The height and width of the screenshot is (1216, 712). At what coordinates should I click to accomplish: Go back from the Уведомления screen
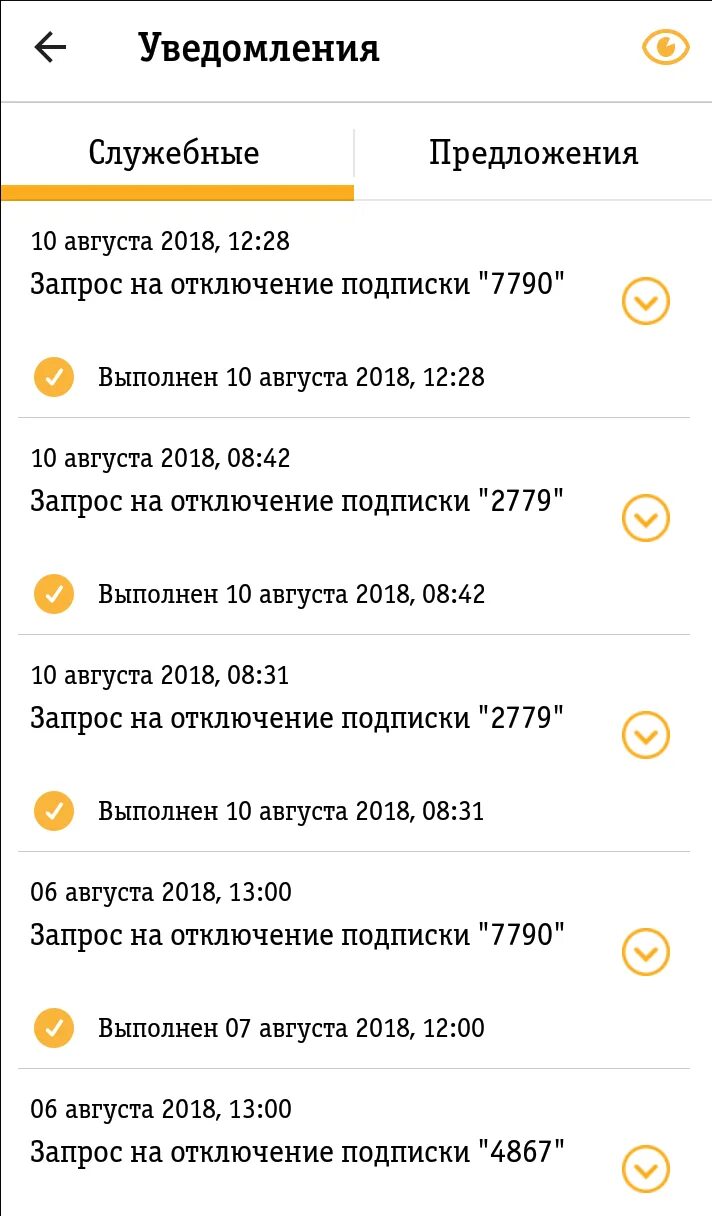50,47
